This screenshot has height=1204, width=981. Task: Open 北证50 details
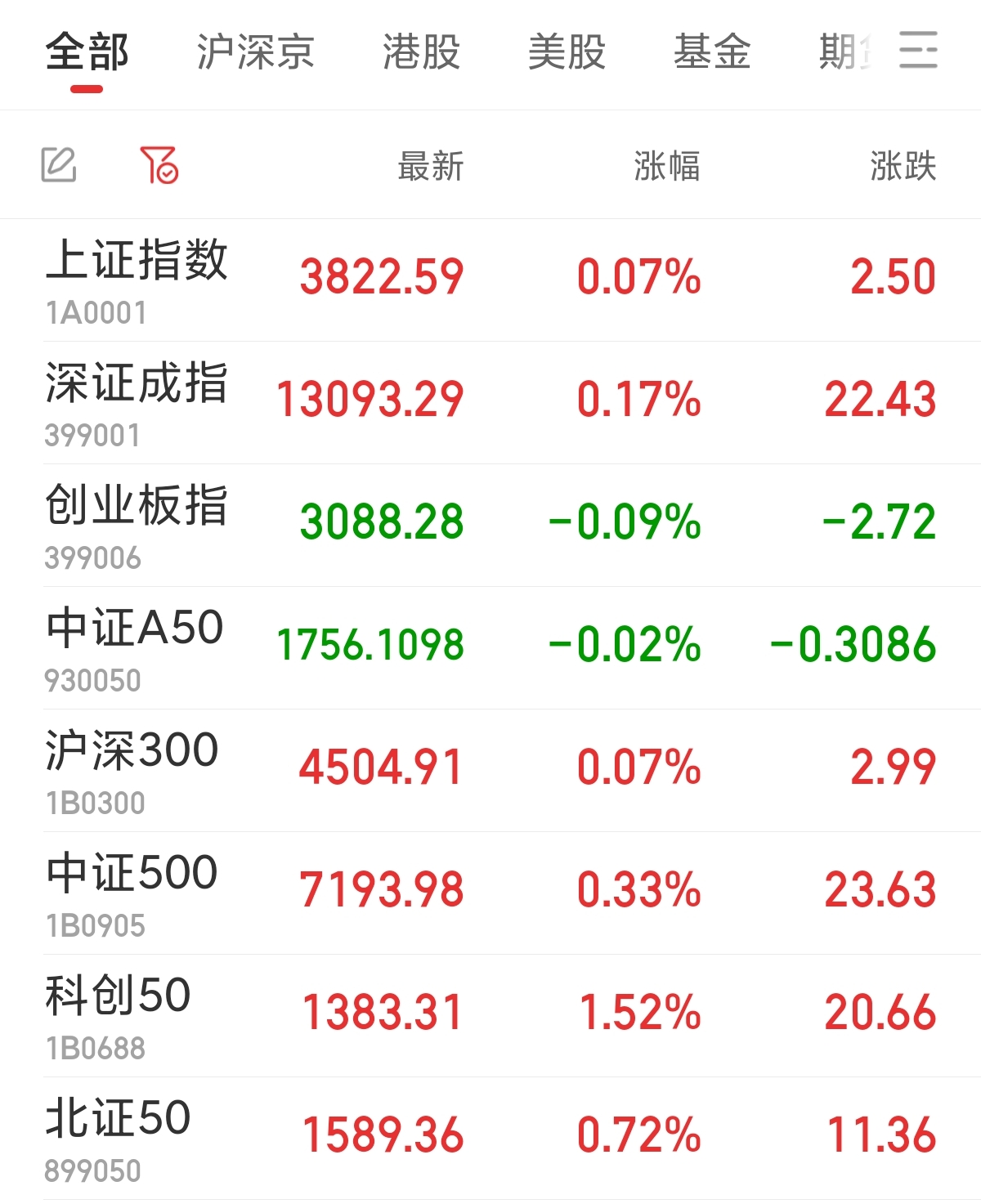tap(490, 1139)
